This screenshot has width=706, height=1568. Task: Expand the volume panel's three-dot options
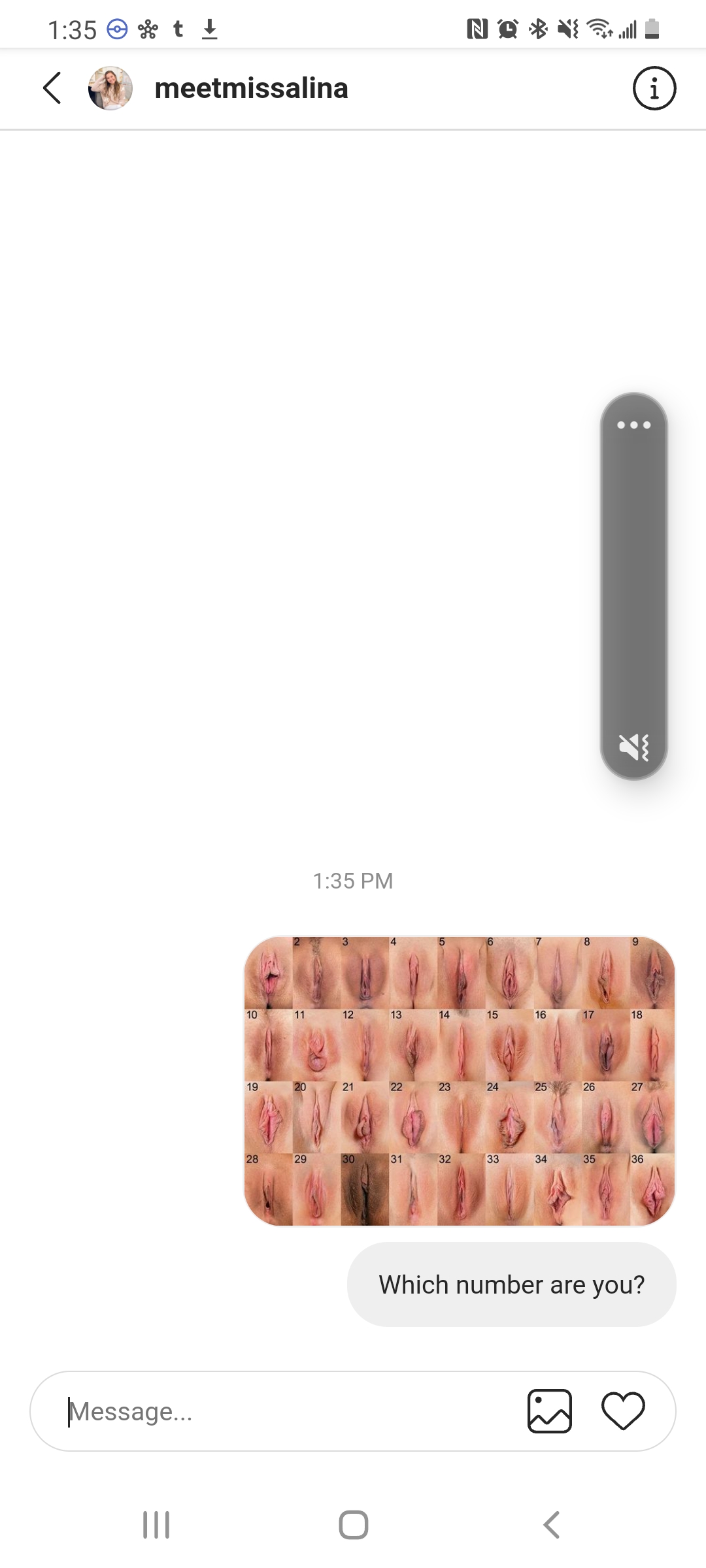click(x=633, y=425)
